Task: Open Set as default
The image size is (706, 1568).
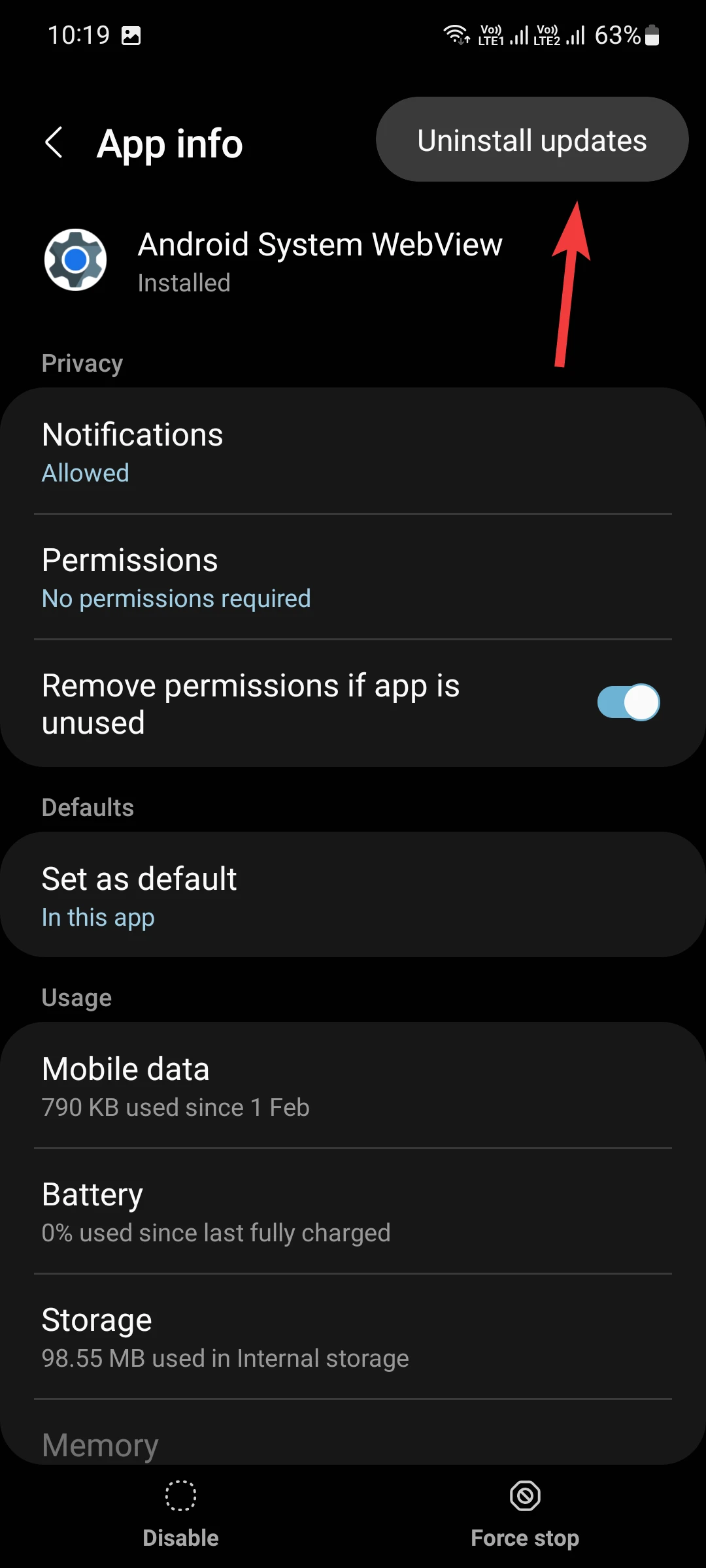Action: coord(353,895)
